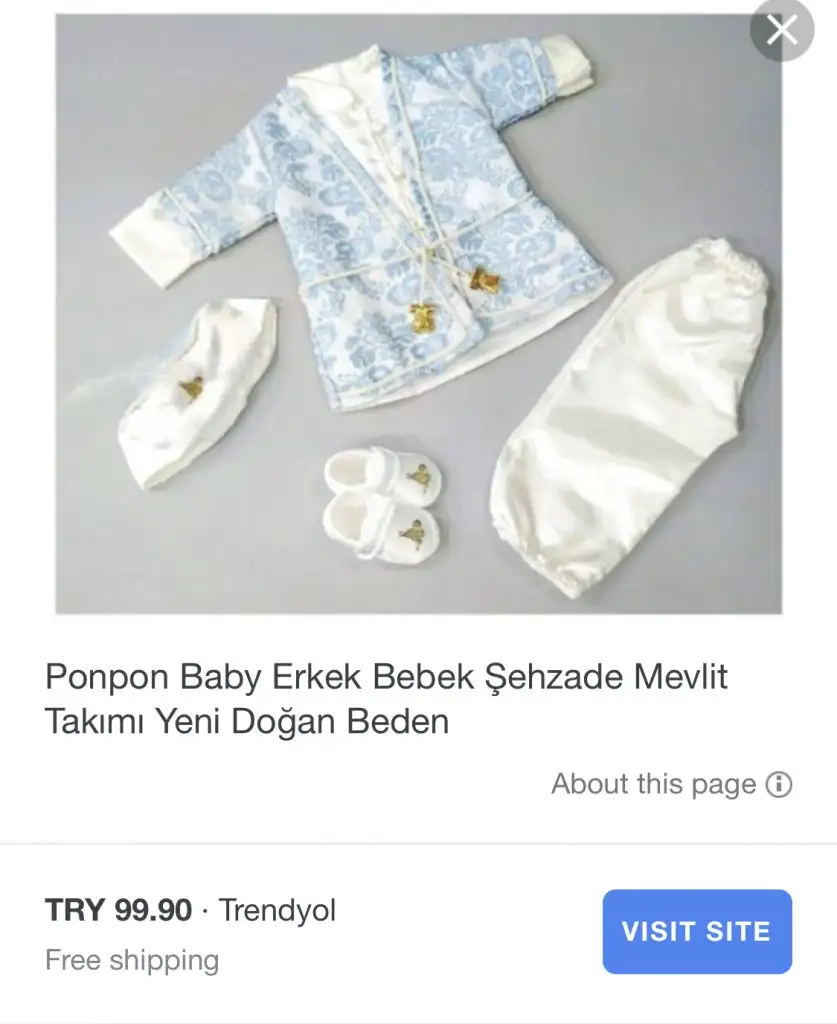This screenshot has width=837, height=1024.
Task: Close the product preview
Action: (781, 31)
